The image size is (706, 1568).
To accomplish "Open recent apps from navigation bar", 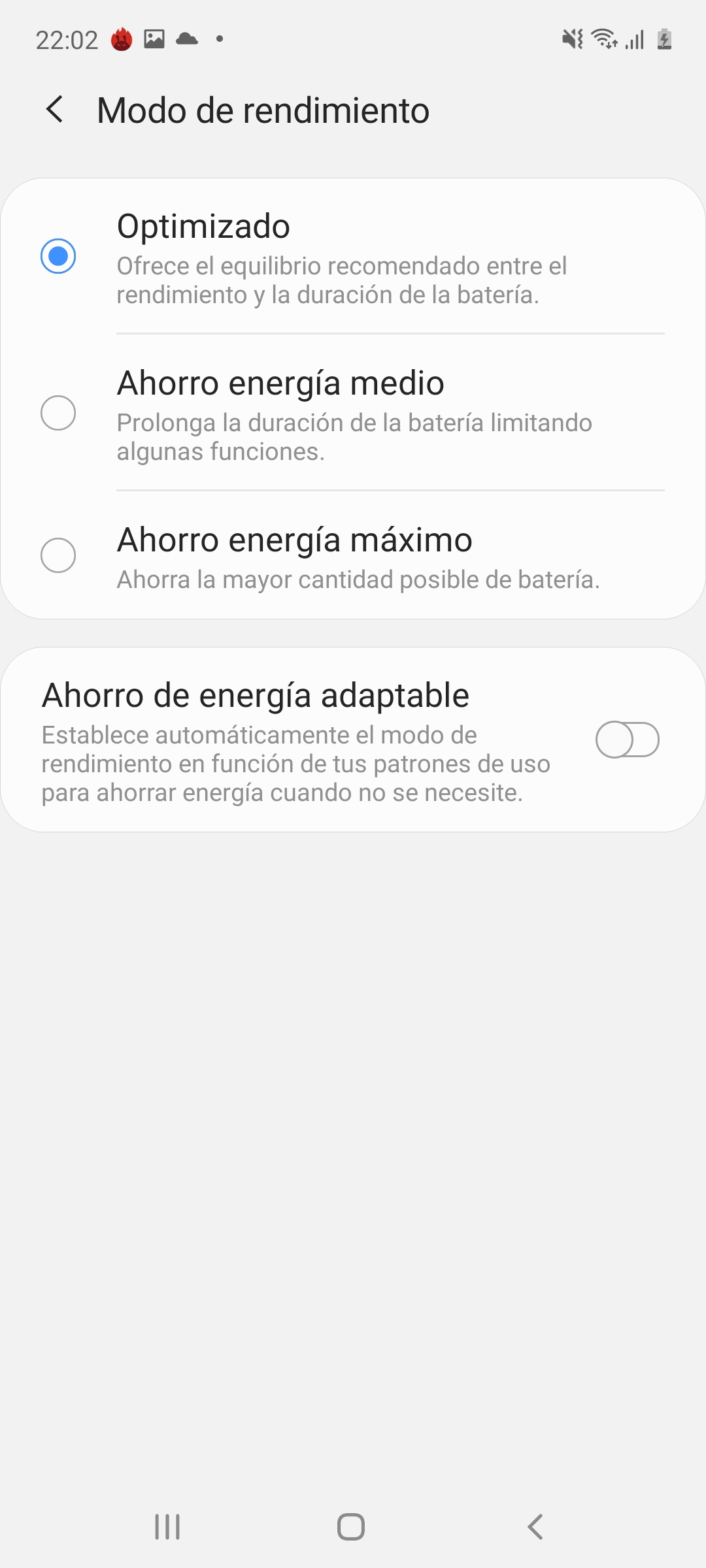I will coord(167,1527).
